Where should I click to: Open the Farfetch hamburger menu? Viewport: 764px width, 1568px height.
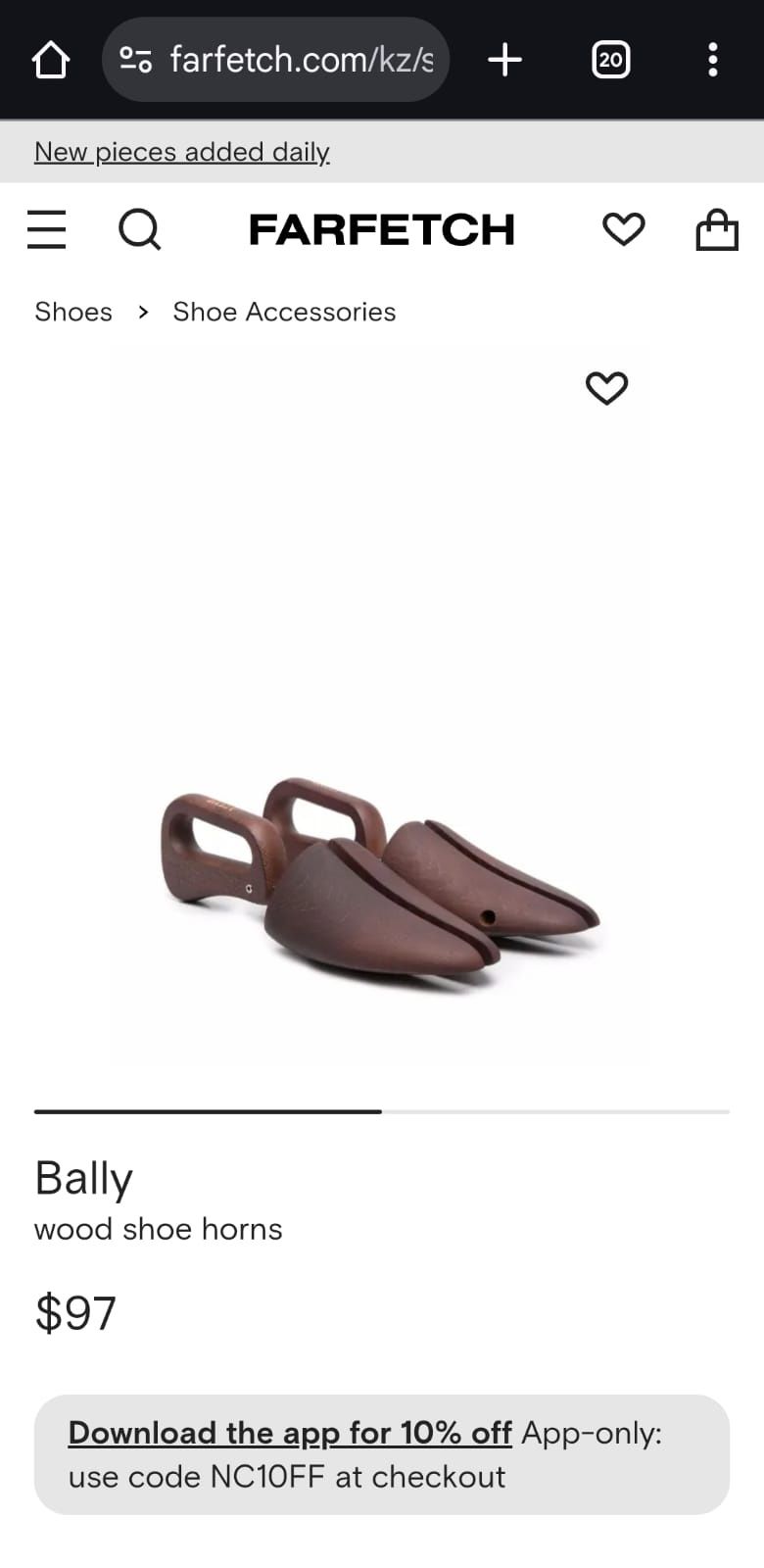point(47,229)
